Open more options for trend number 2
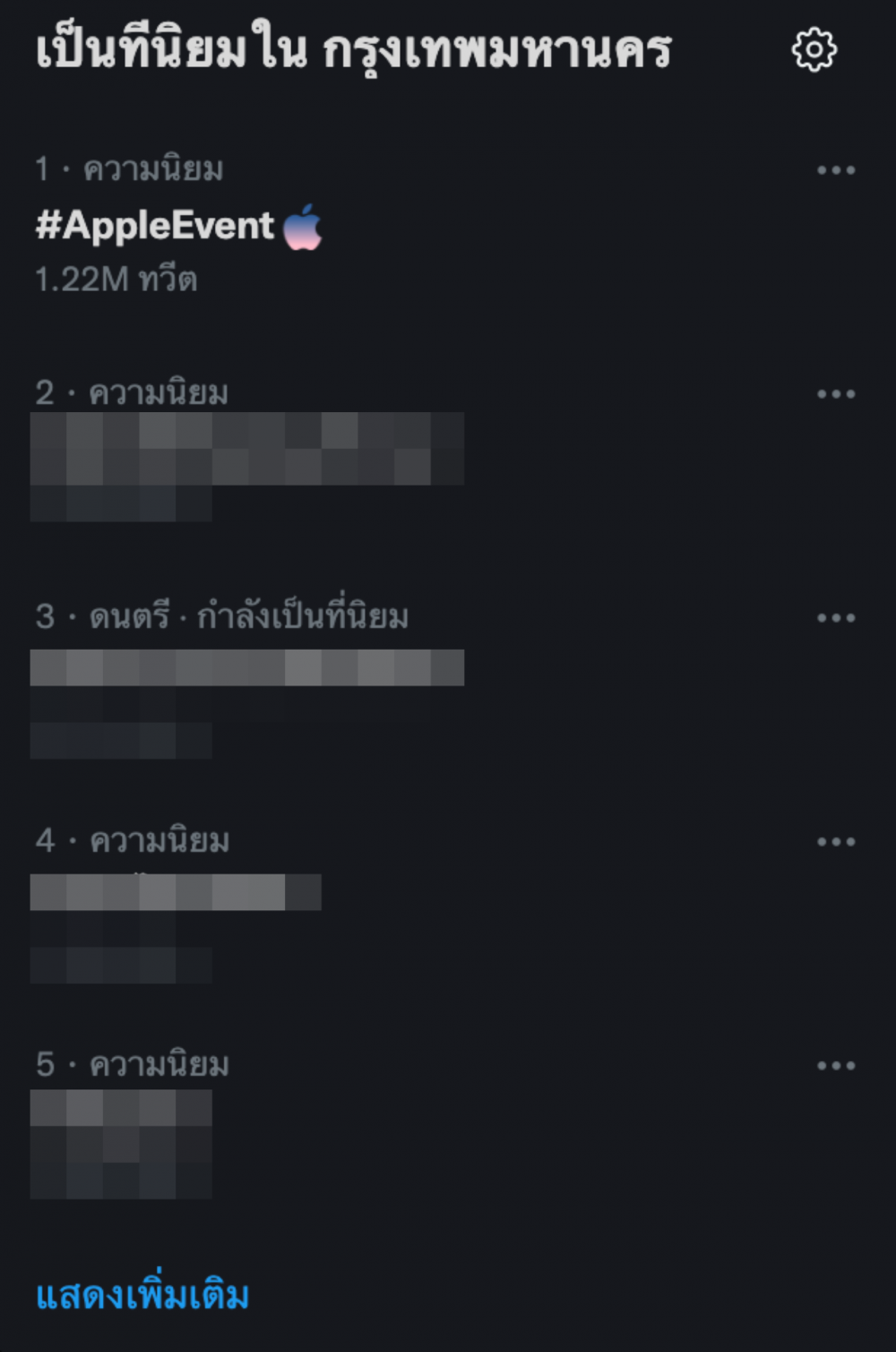 (x=835, y=394)
